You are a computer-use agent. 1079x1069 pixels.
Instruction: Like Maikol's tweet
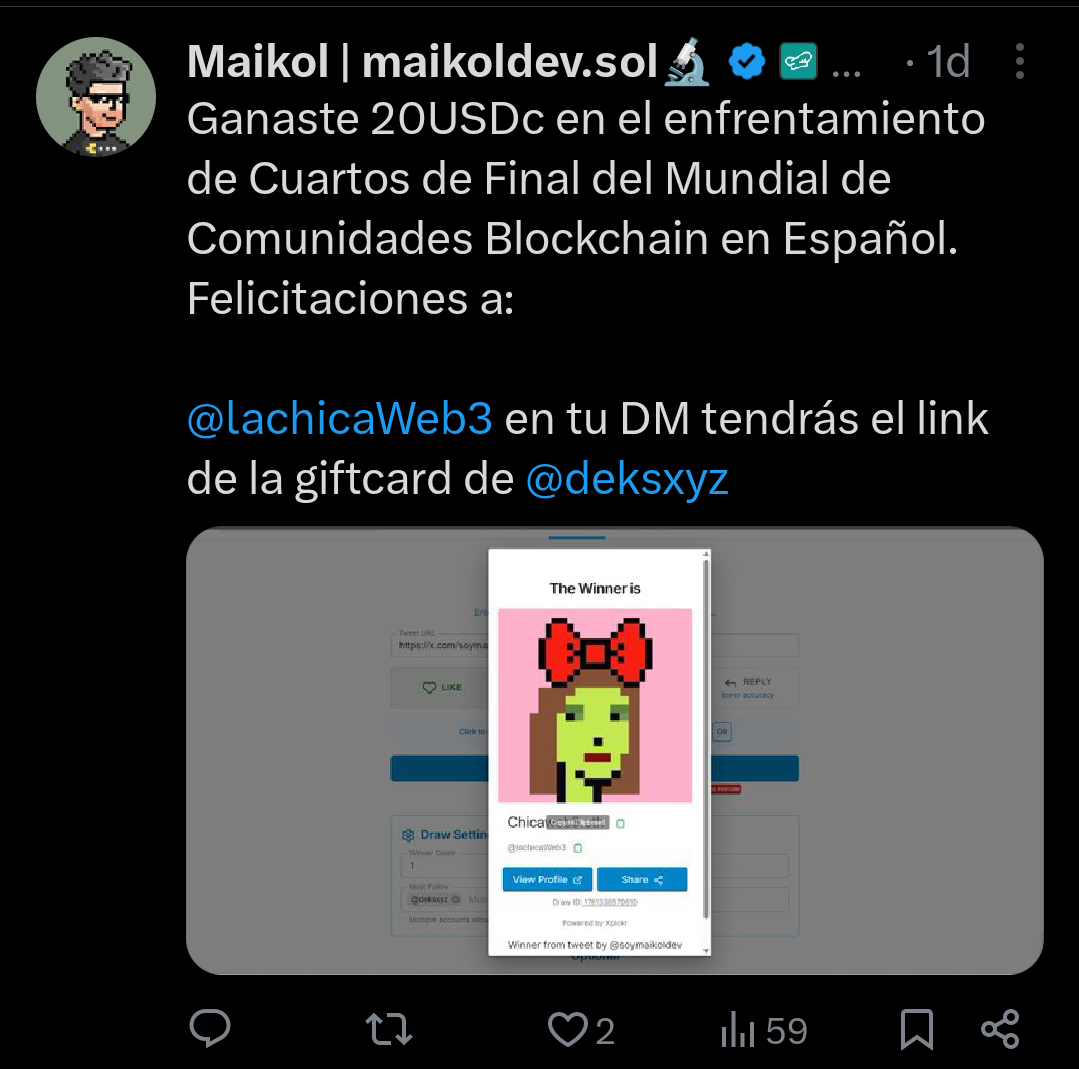click(570, 1030)
